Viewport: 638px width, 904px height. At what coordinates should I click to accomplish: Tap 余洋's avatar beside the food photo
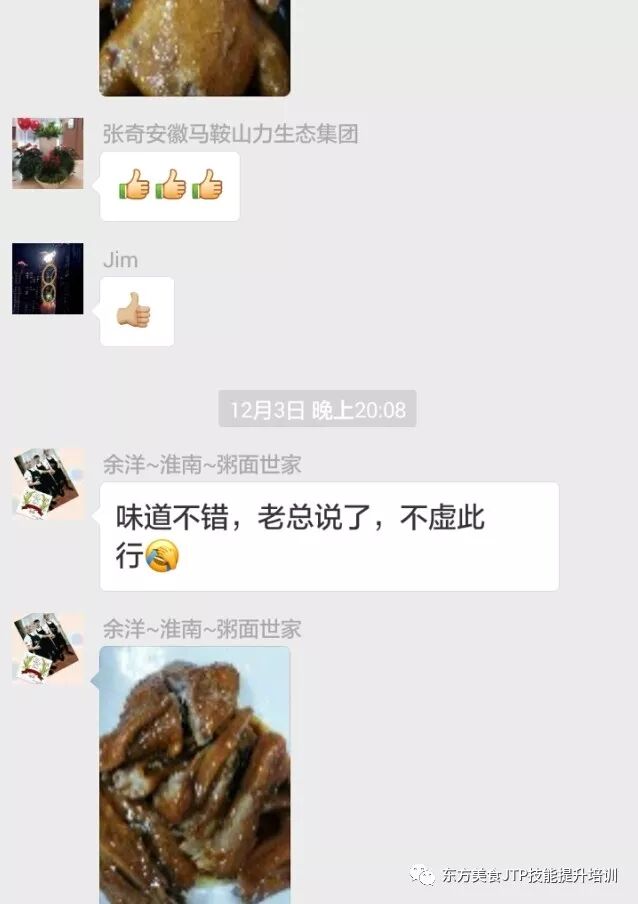coord(47,648)
